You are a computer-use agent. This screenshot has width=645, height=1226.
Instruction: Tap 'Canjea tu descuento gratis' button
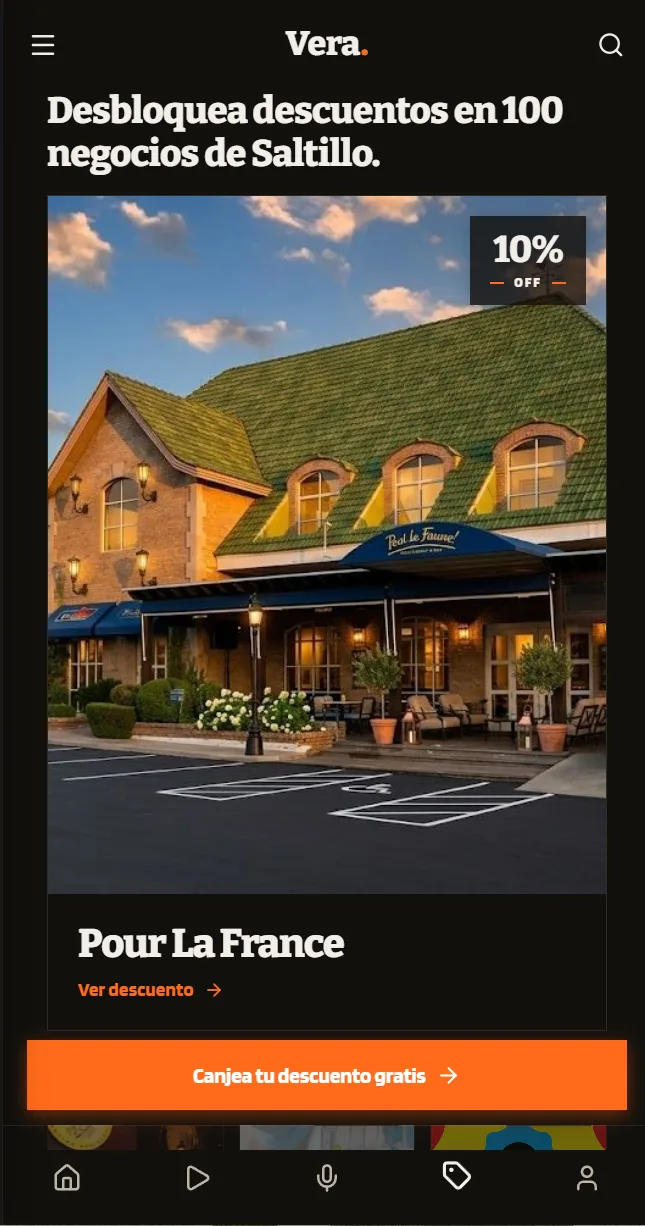click(x=326, y=1075)
